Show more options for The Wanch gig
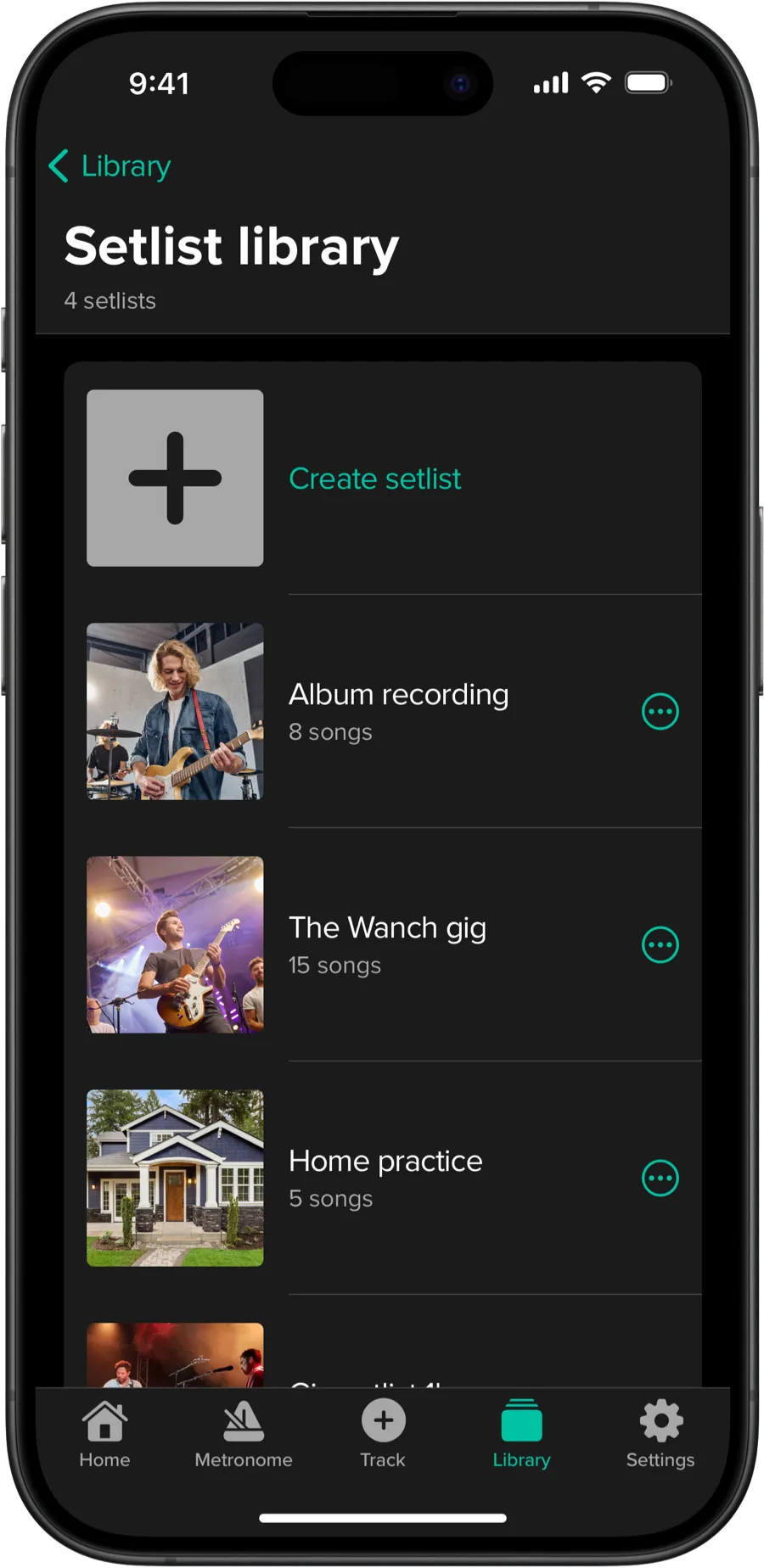 click(660, 945)
